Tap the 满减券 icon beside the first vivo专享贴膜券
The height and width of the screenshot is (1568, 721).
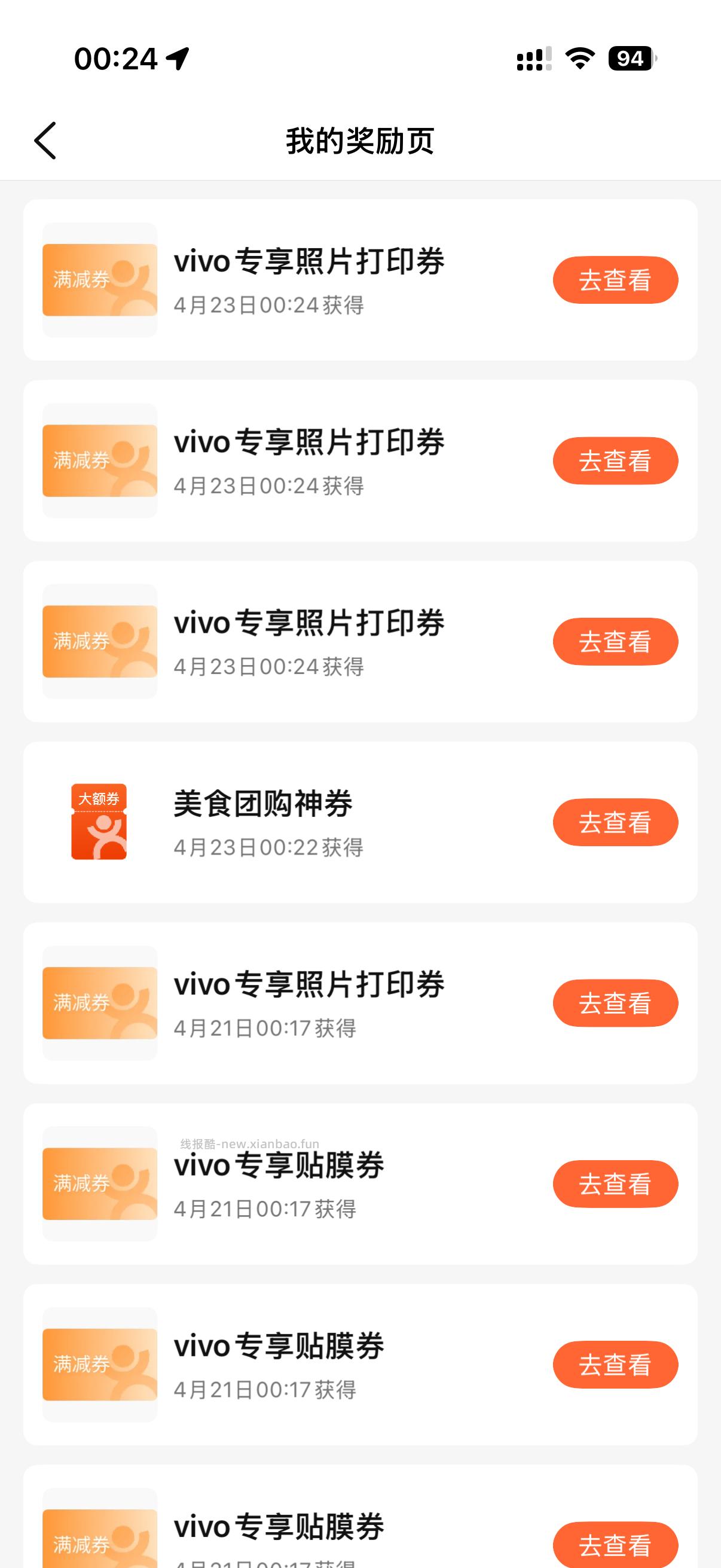(x=99, y=1184)
